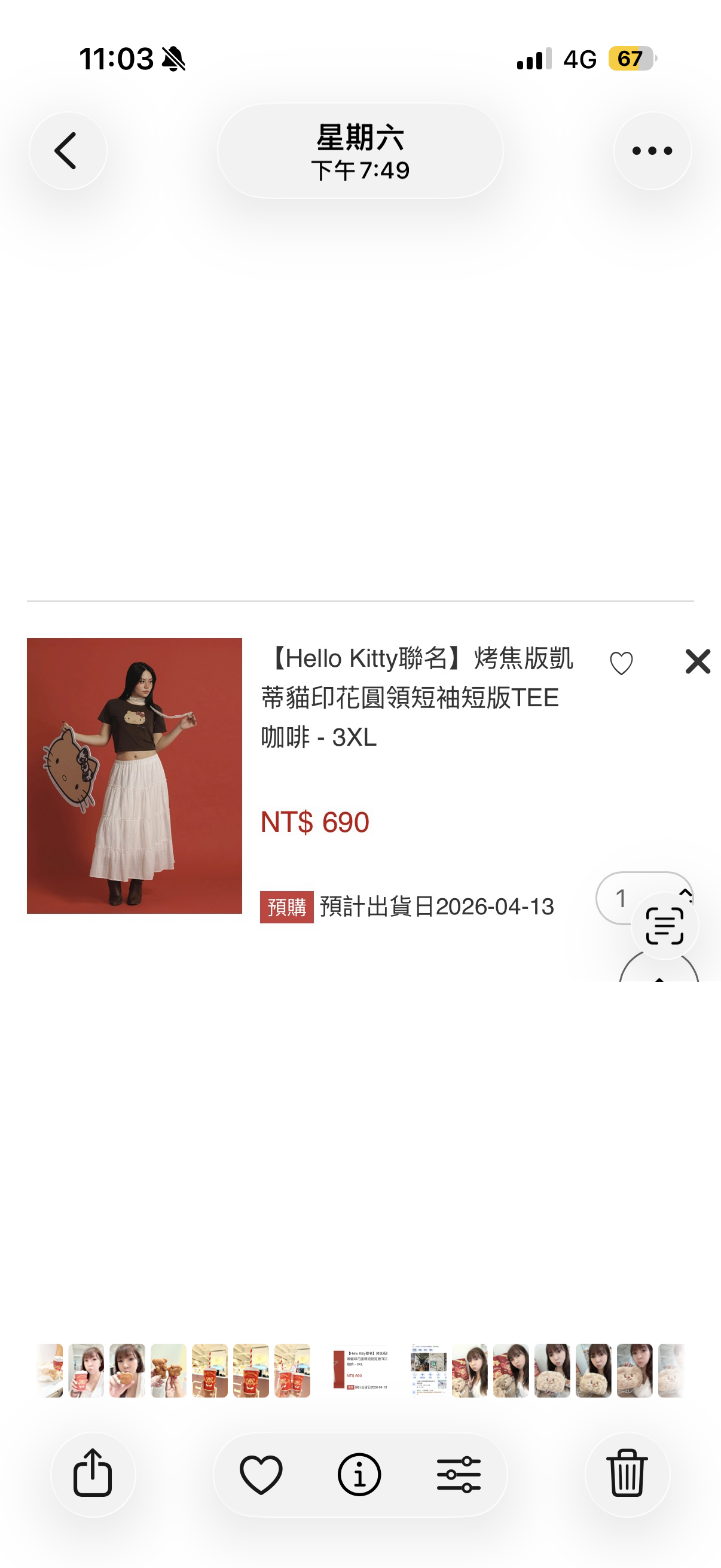Viewport: 721px width, 1568px height.
Task: Open the three-dot more options menu
Action: point(652,151)
